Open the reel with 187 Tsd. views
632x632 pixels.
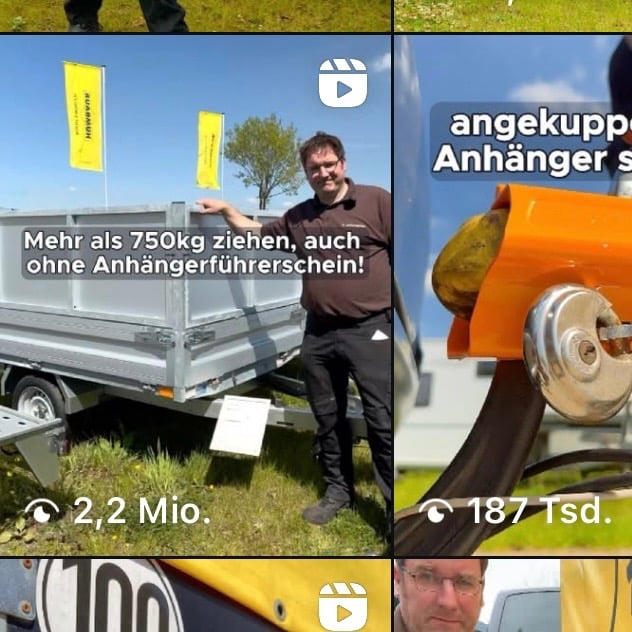[x=514, y=295]
